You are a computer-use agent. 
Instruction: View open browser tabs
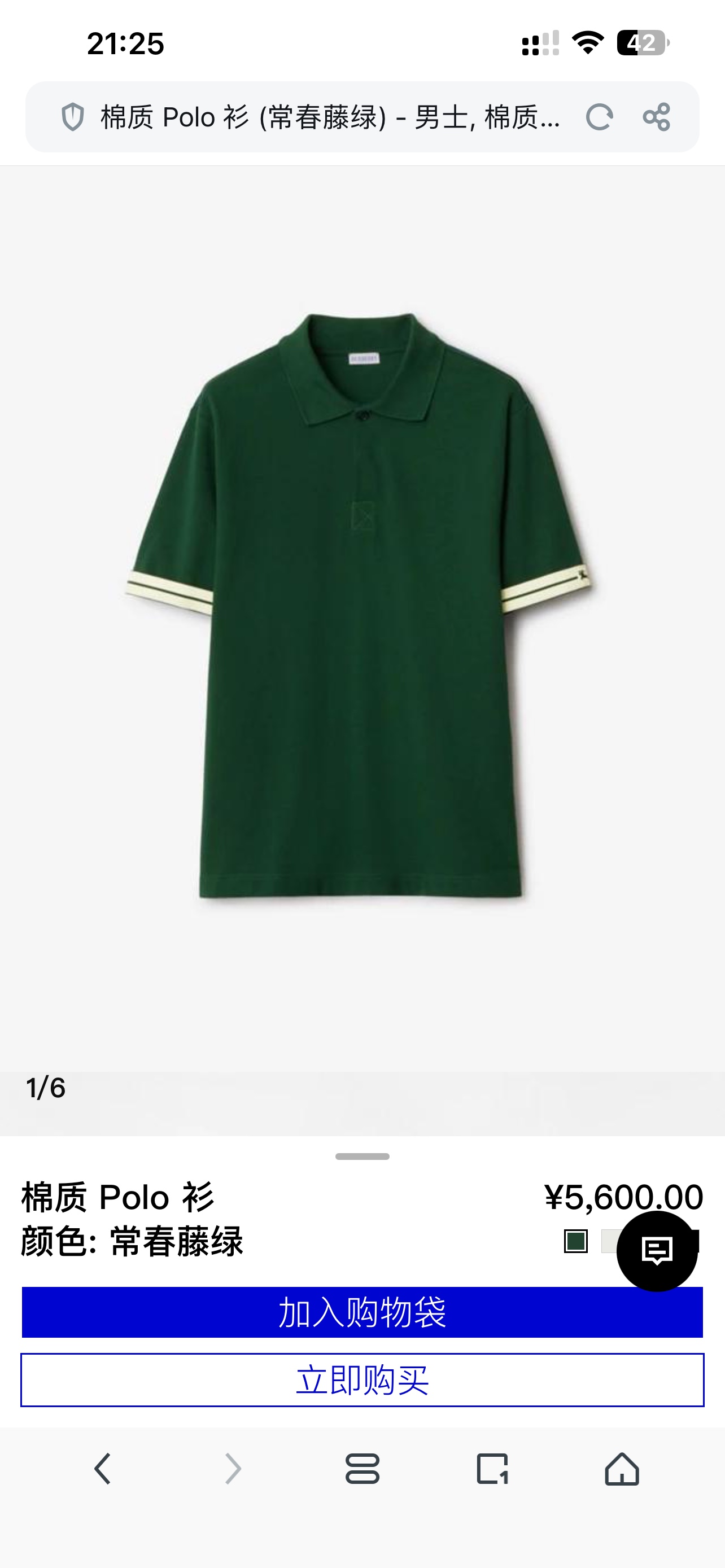(x=492, y=1469)
